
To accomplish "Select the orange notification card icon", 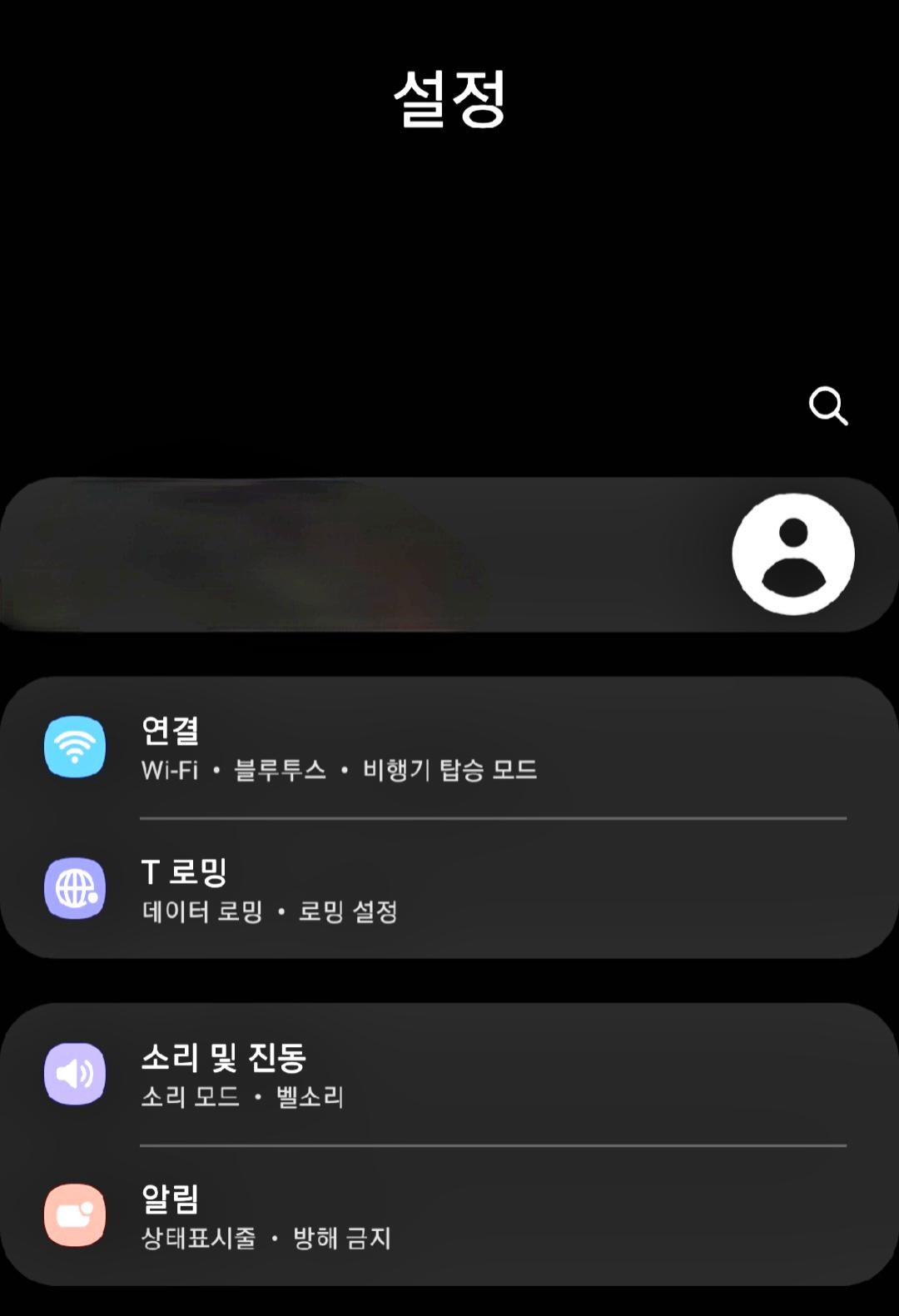I will pos(74,1215).
